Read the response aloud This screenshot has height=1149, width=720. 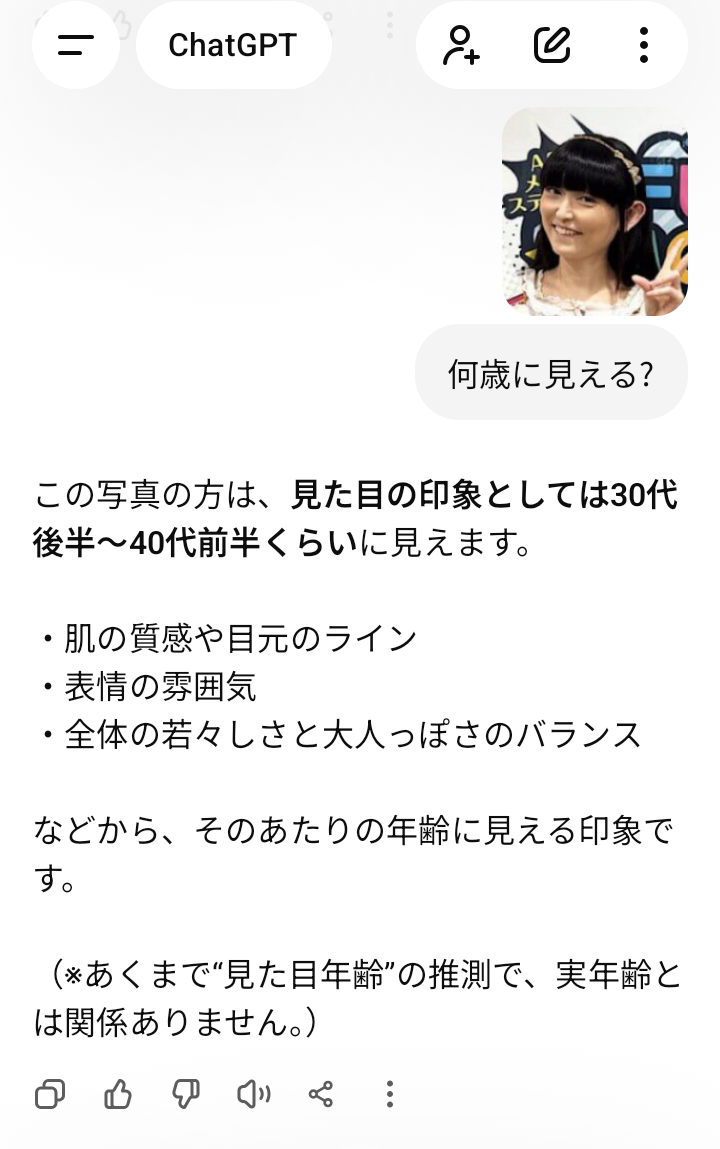[253, 1094]
